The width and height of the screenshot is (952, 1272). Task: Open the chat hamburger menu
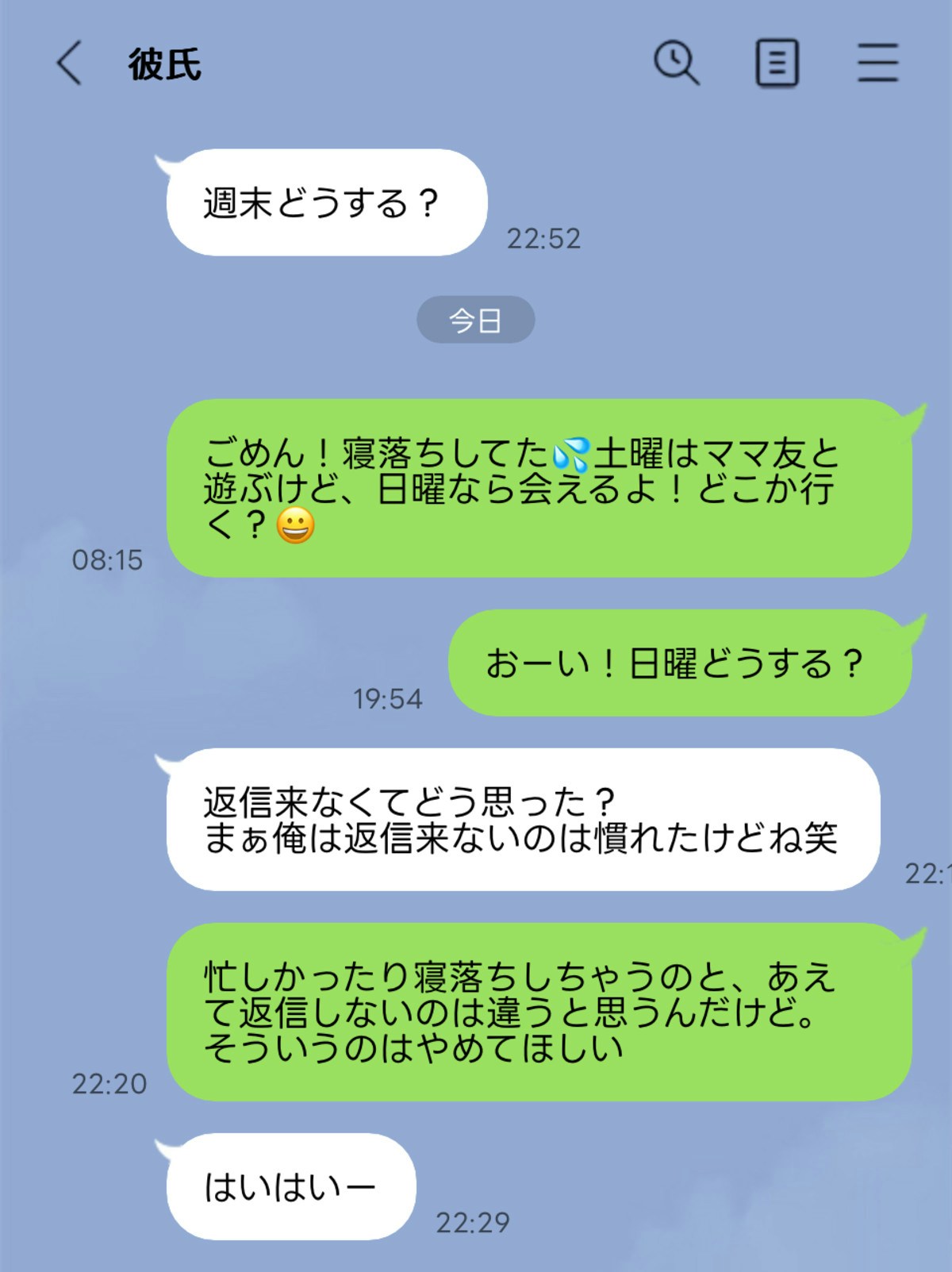pyautogui.click(x=877, y=63)
